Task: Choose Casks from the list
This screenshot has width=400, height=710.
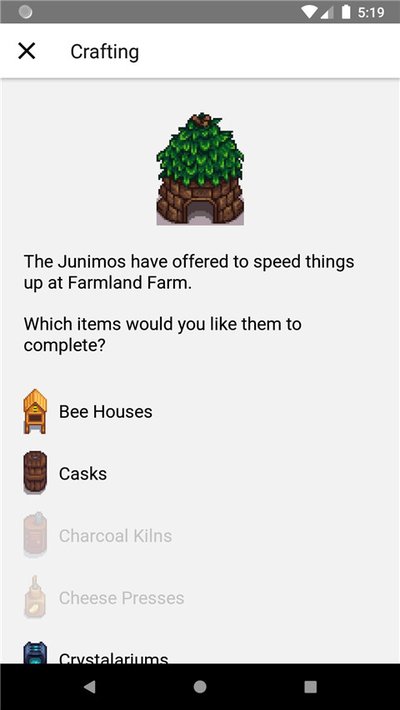Action: (x=200, y=474)
